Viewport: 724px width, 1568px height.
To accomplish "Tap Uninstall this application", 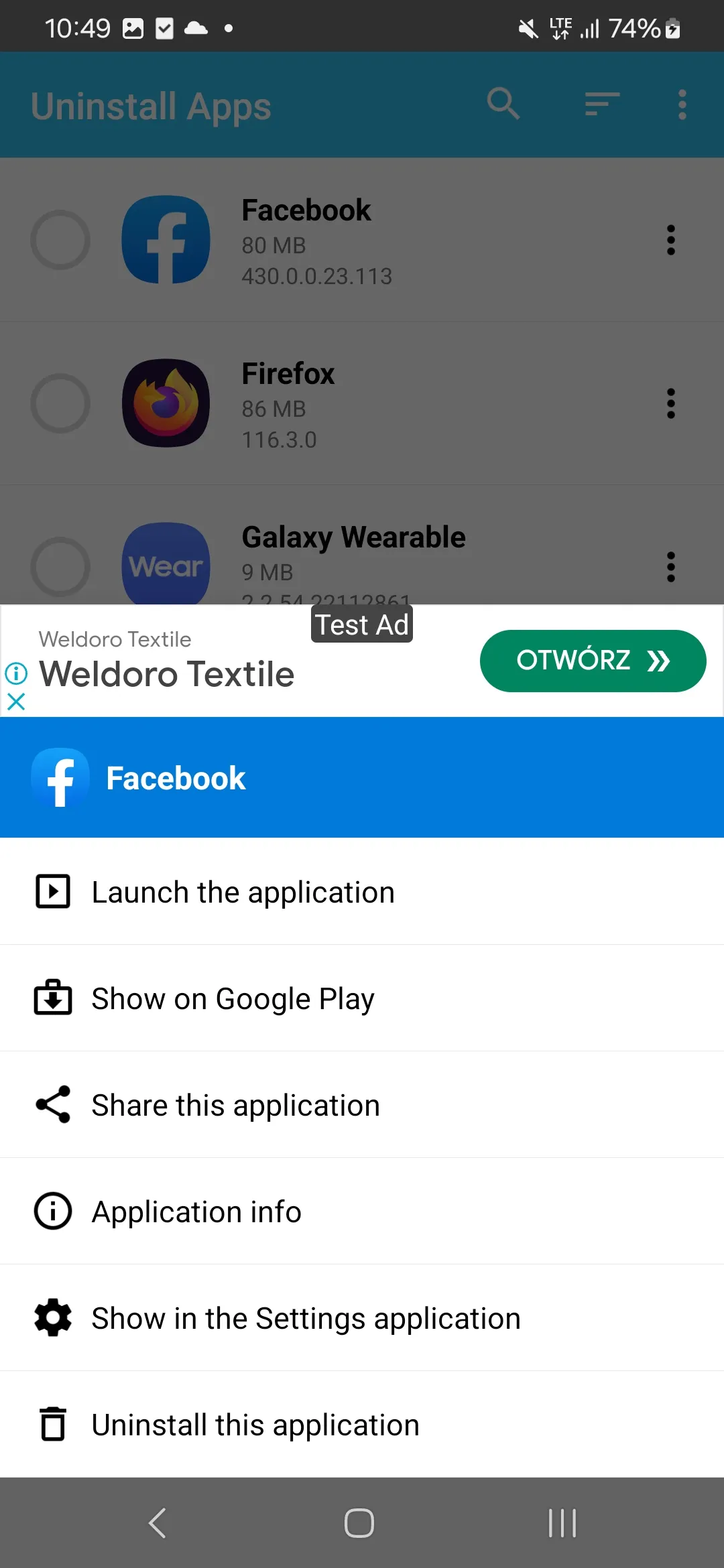I will tap(255, 1425).
